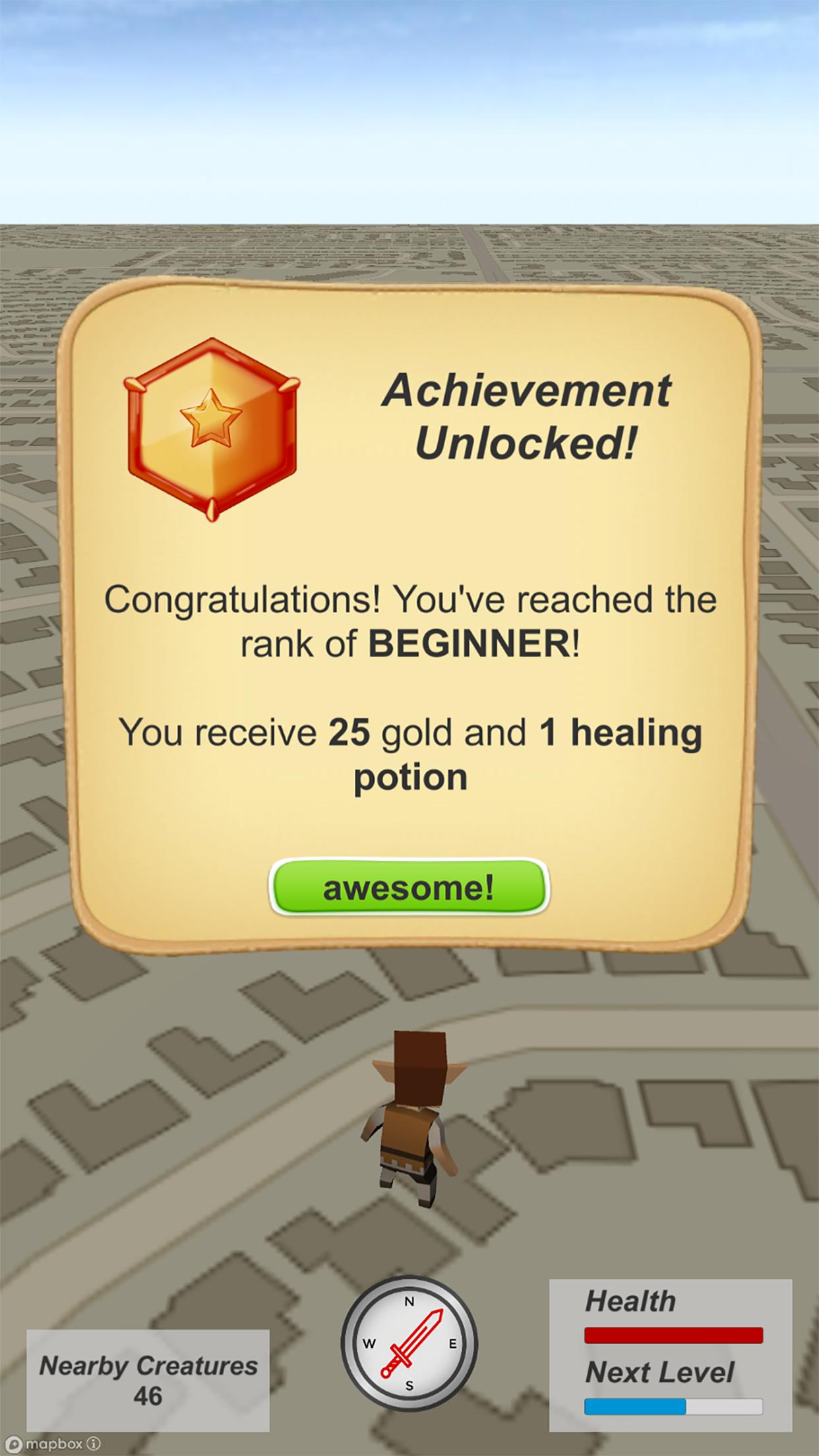
Task: Open the Nearby Creatures panel
Action: pyautogui.click(x=148, y=1380)
